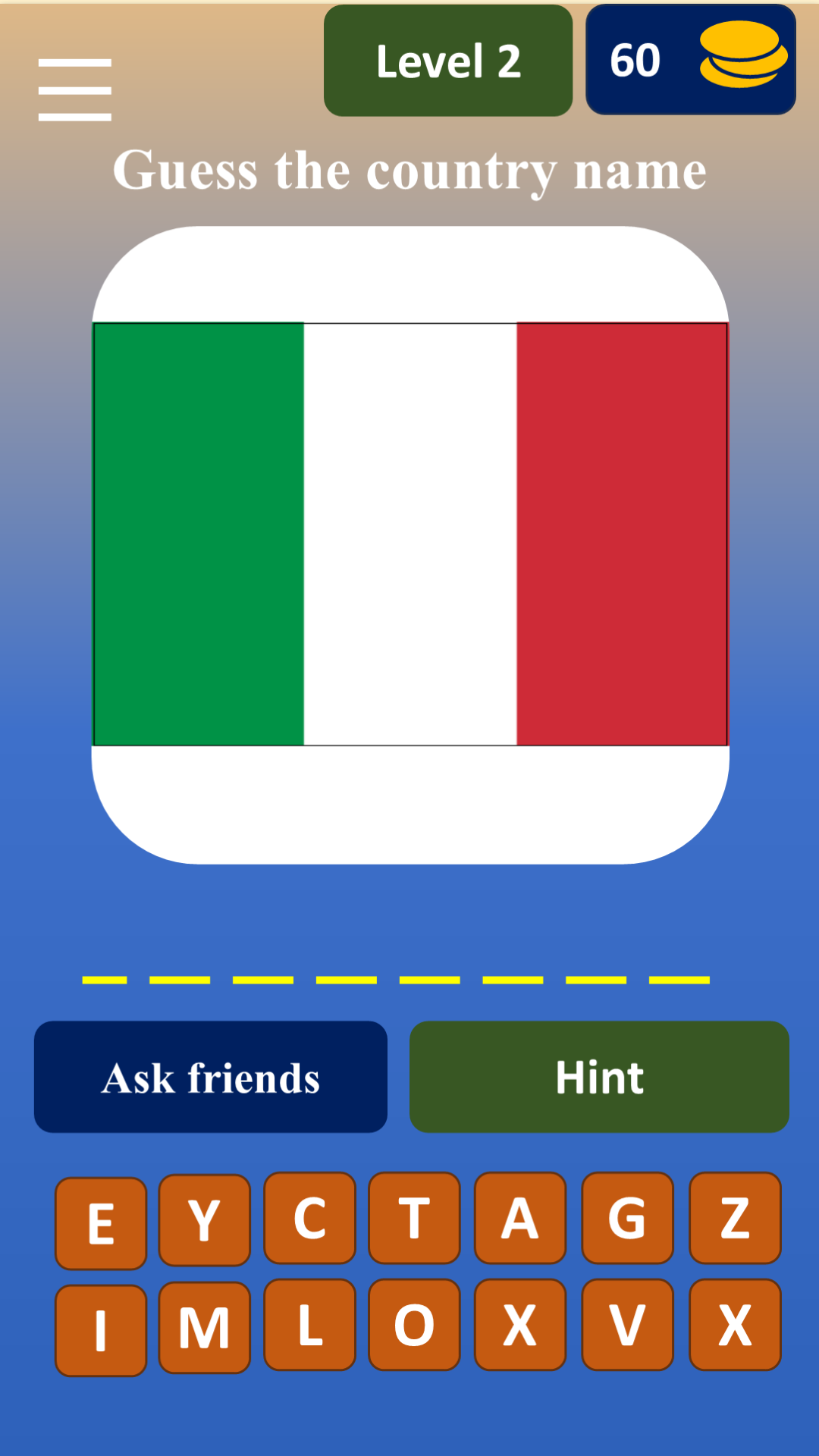
Task: Tap the letter Z tile
Action: (735, 1218)
